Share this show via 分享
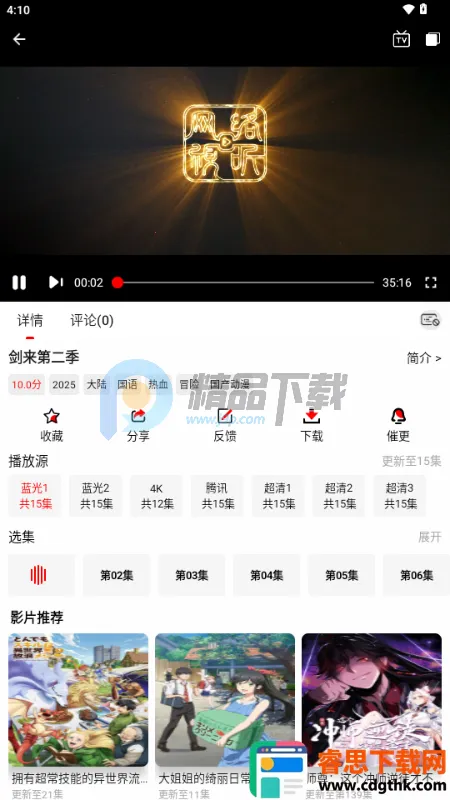Image resolution: width=450 pixels, height=800 pixels. coord(138,426)
